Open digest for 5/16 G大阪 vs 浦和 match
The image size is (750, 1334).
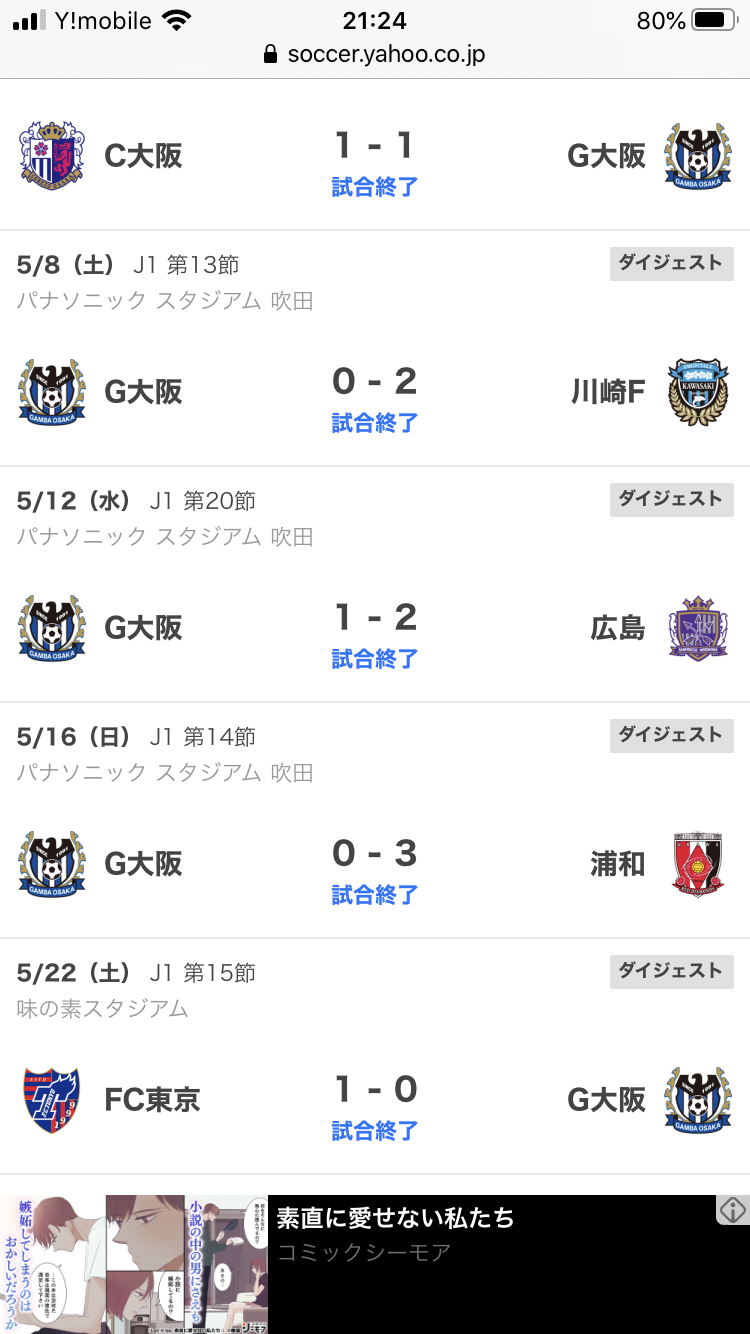(x=671, y=735)
